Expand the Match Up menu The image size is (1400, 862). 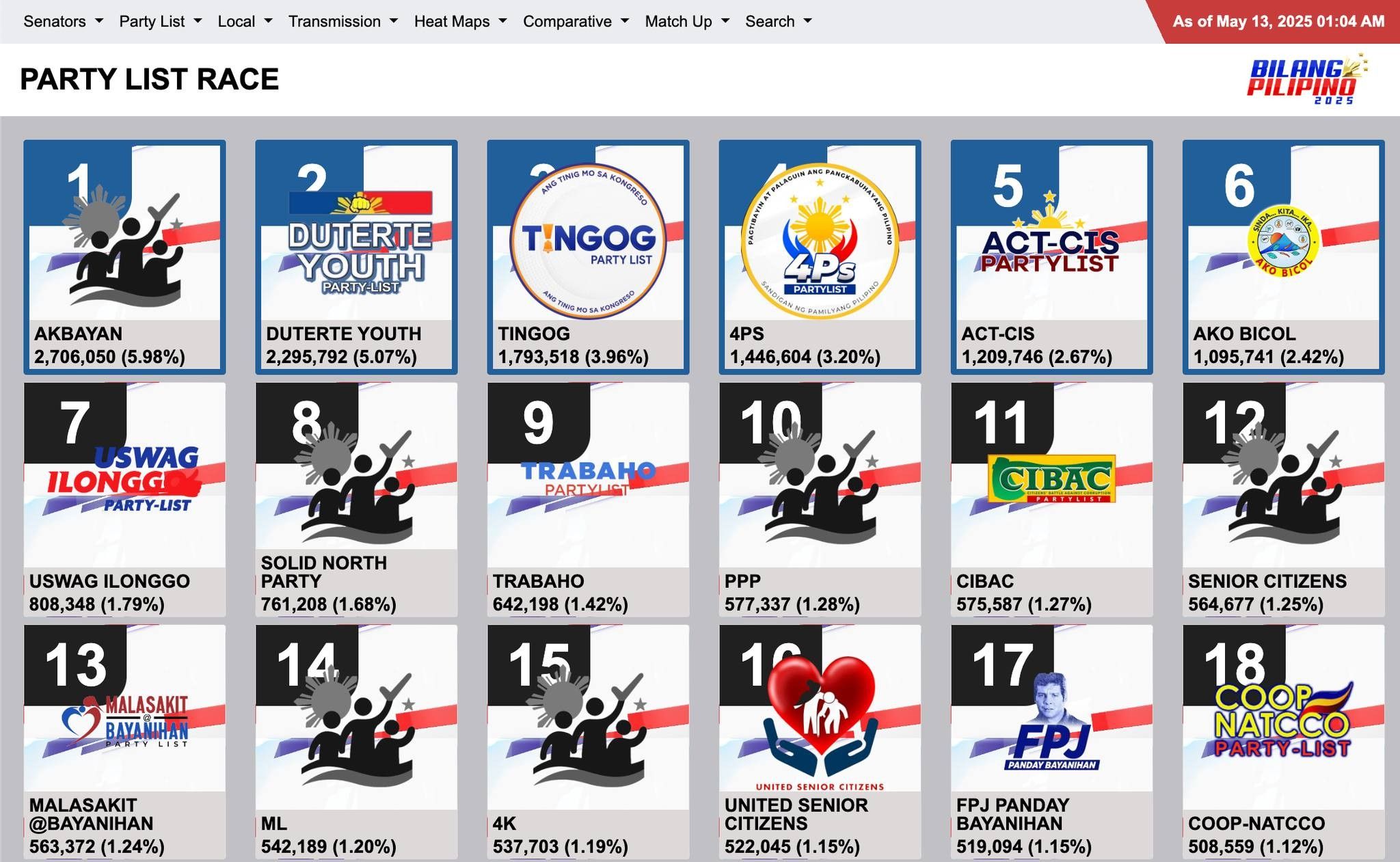click(686, 21)
